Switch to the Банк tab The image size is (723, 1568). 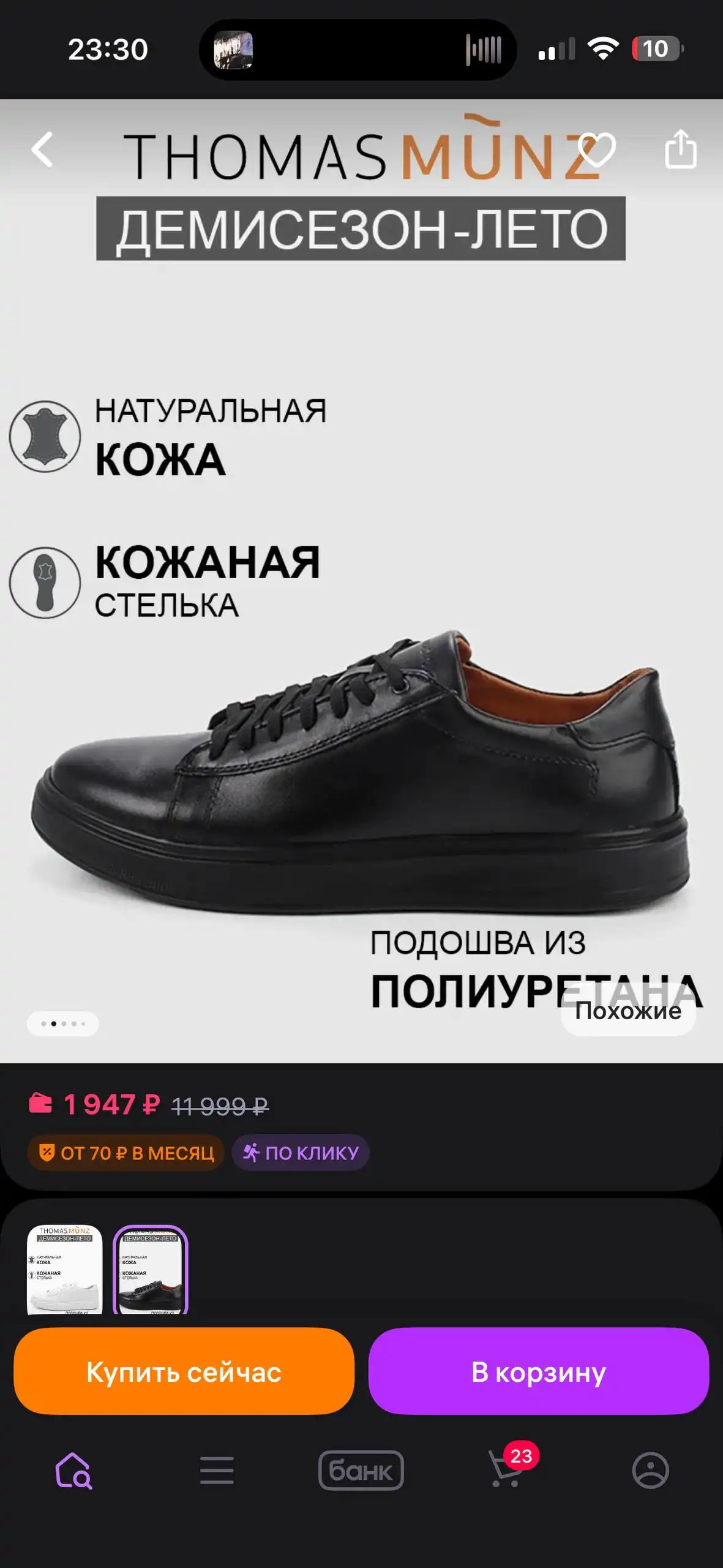361,1470
